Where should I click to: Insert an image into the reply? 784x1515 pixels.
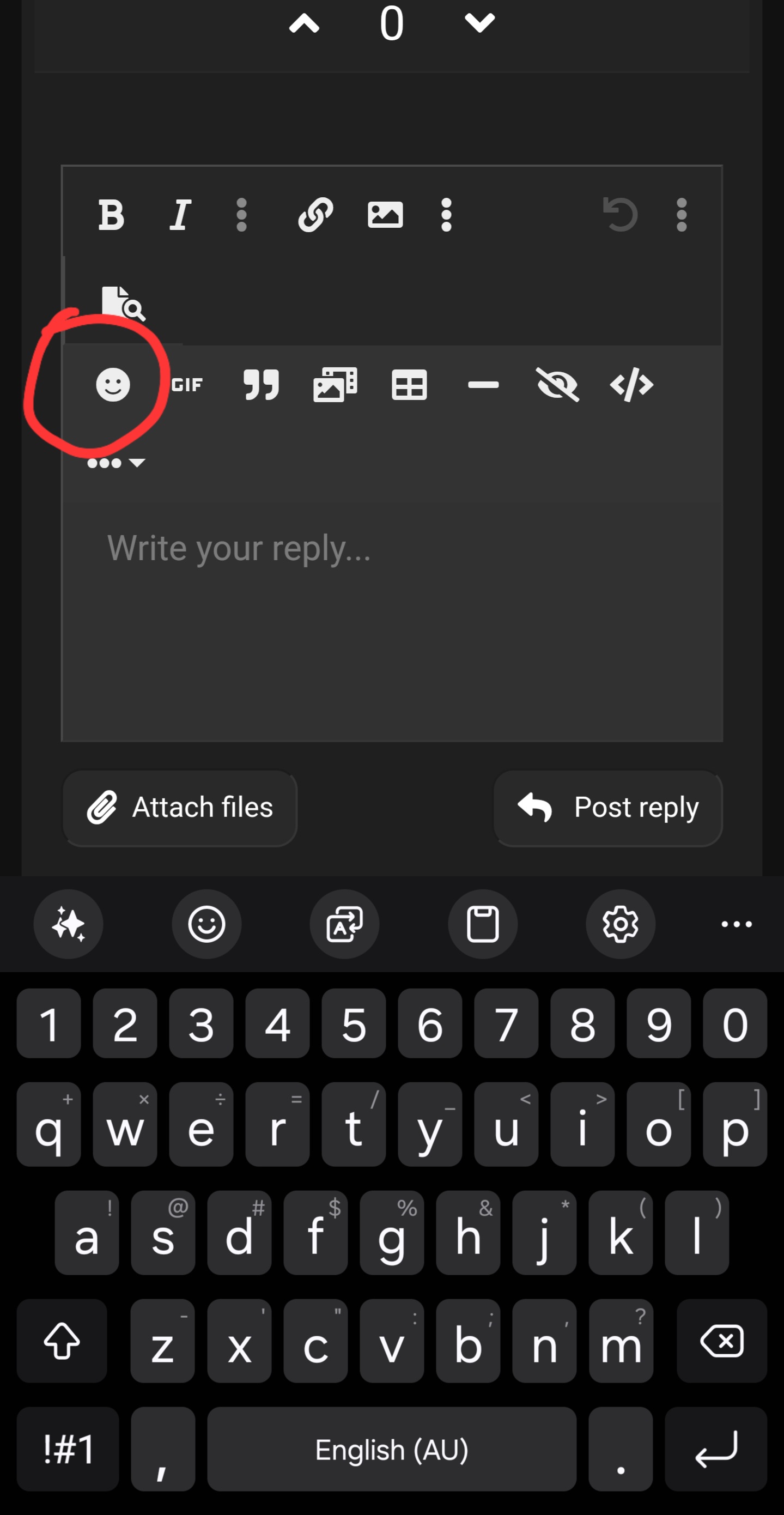(385, 215)
